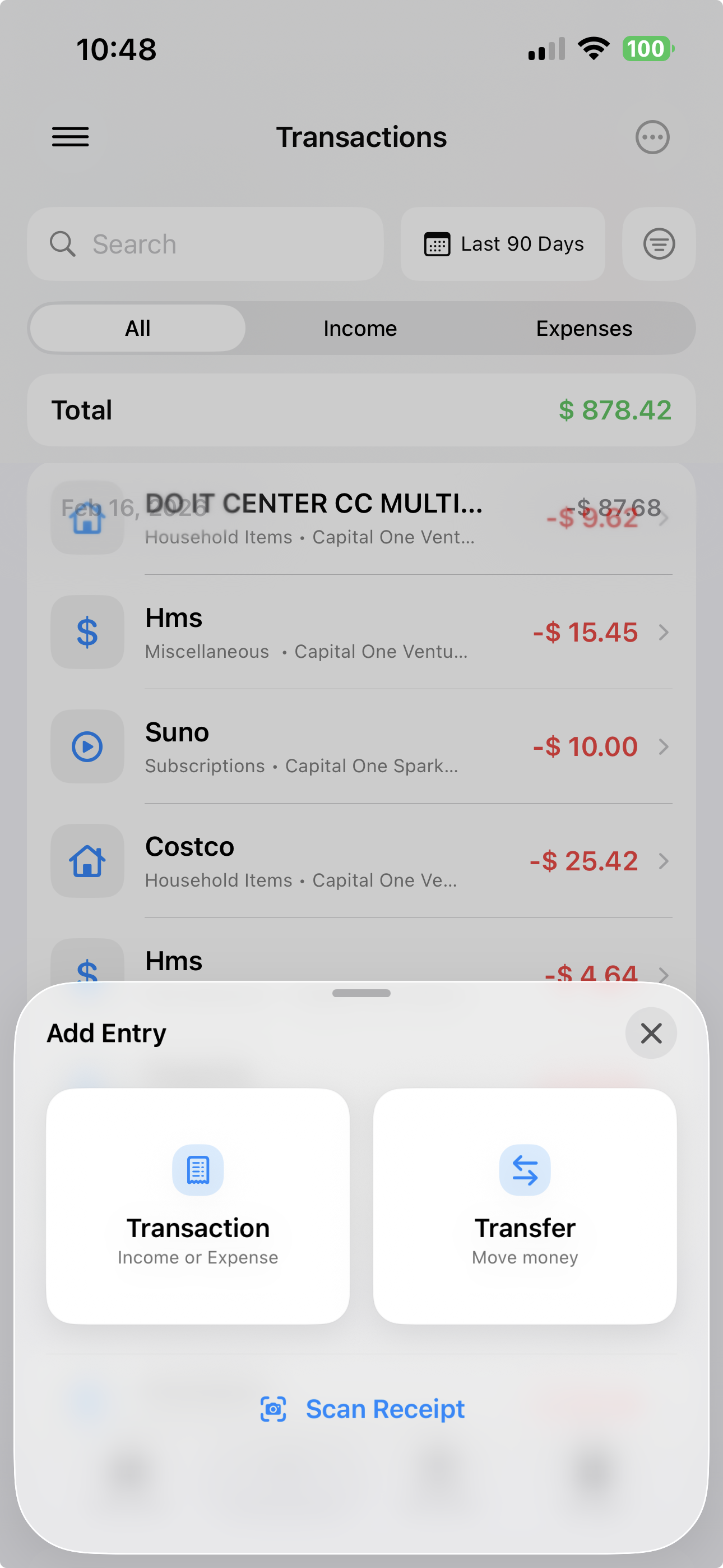
Task: Open the filter options icon beside date range
Action: coord(659,244)
